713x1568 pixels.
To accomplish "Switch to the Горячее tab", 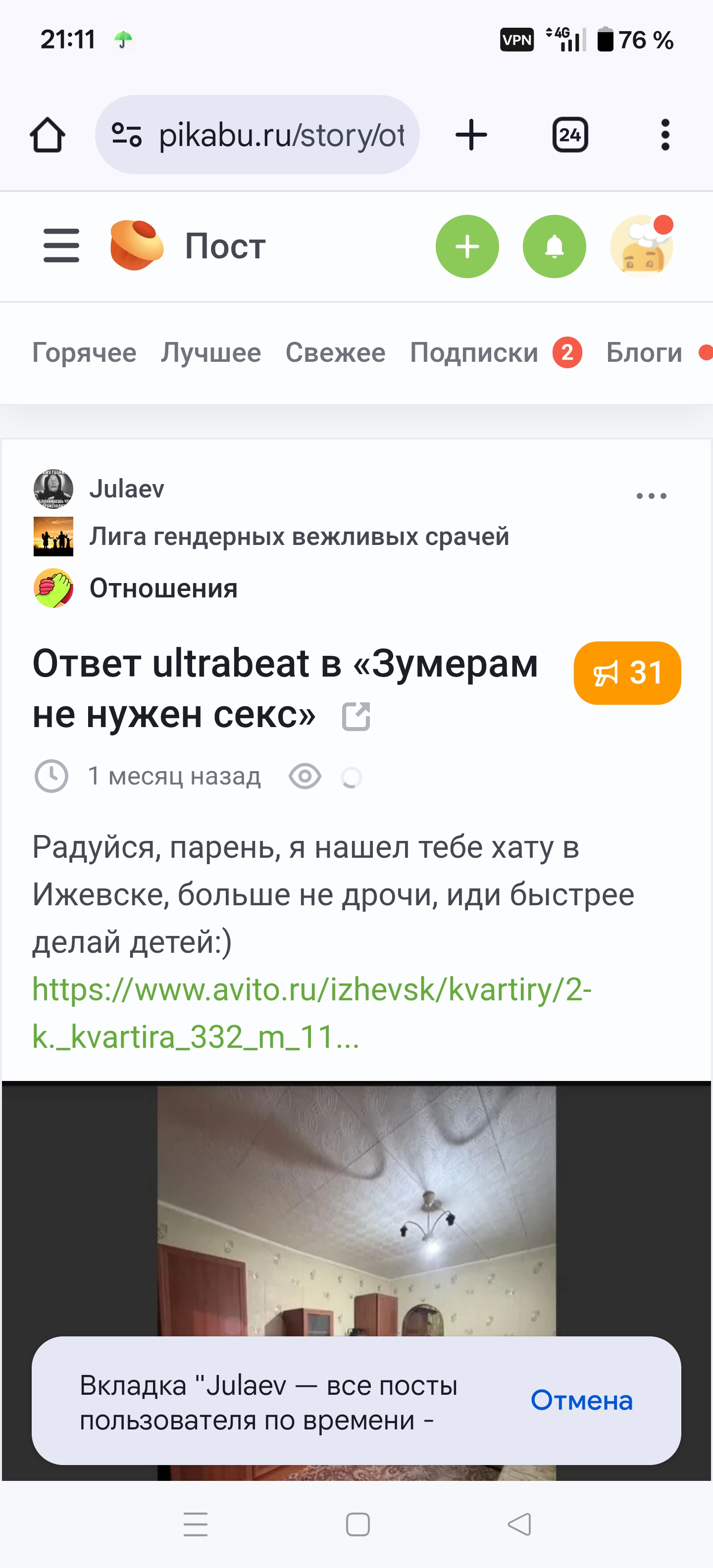I will tap(84, 352).
